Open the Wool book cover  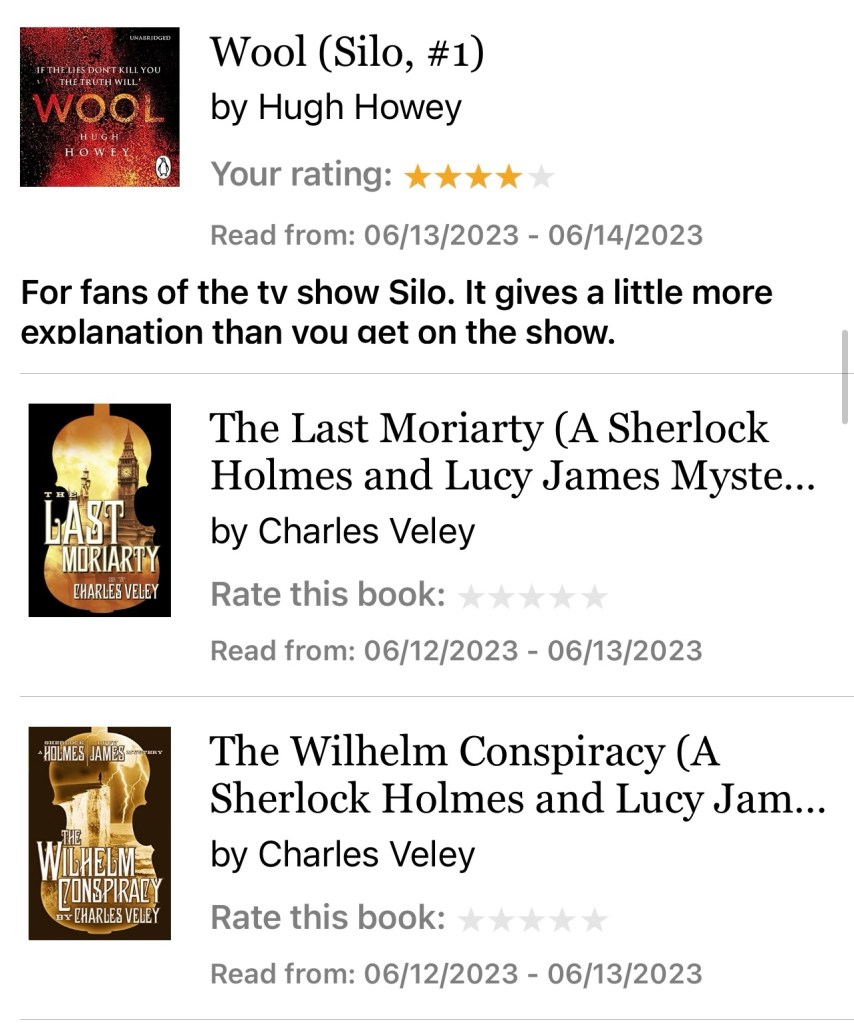pos(99,107)
